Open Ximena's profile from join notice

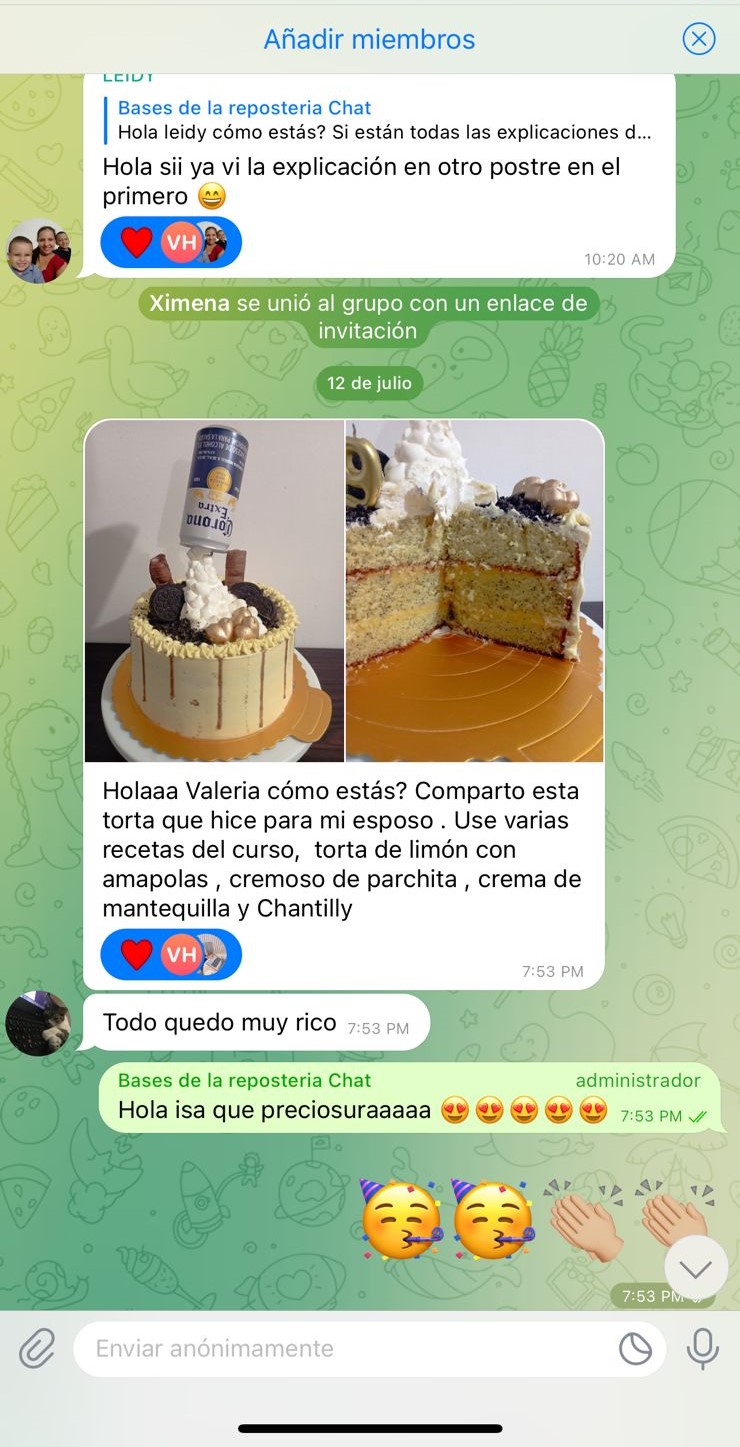click(x=189, y=303)
